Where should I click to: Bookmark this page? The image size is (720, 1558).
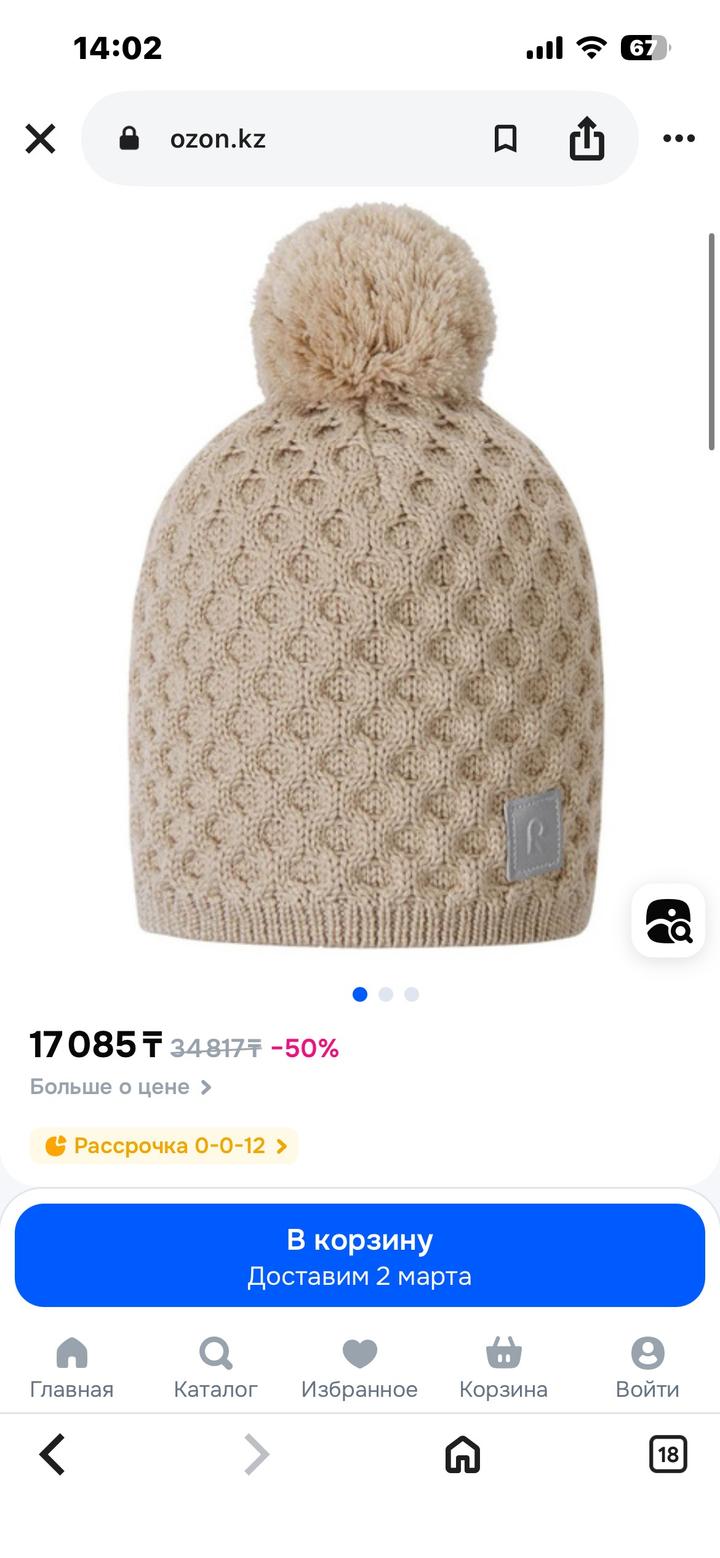506,139
